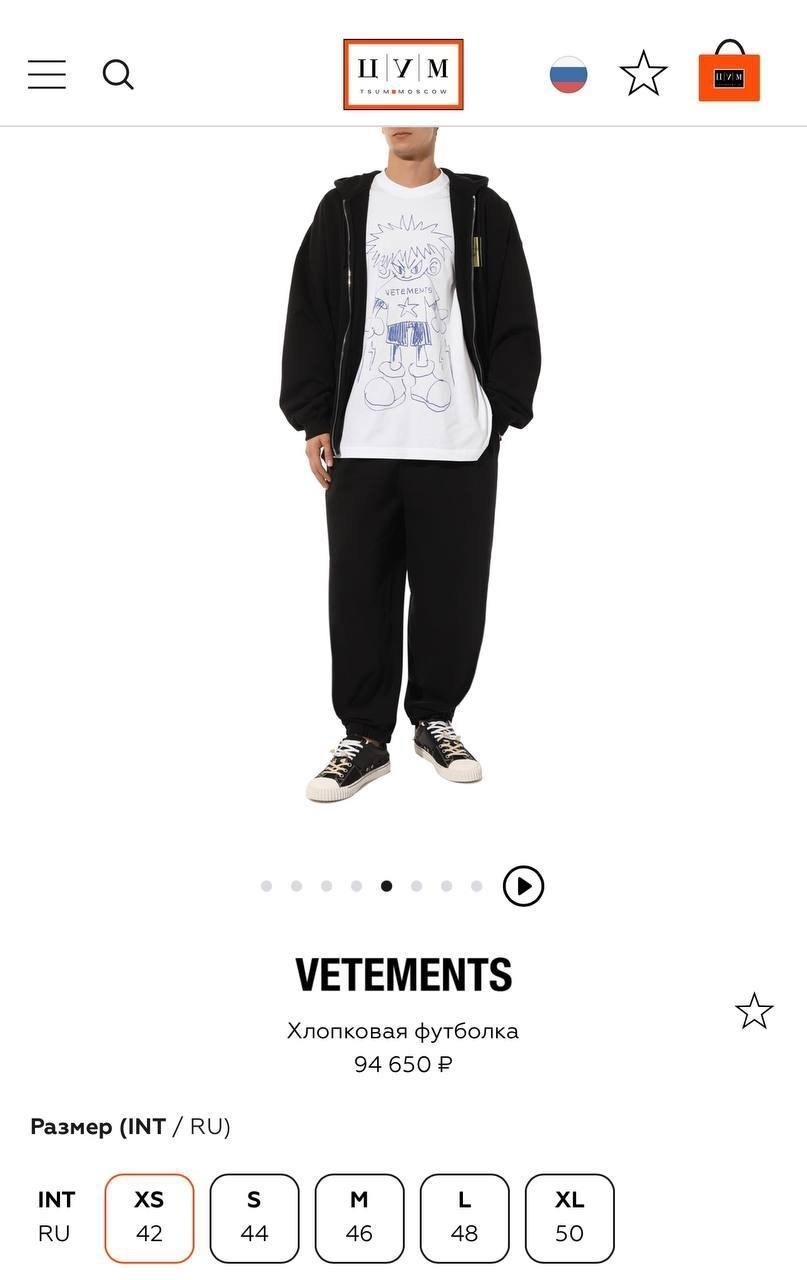The height and width of the screenshot is (1280, 807).
Task: Open the search tool
Action: 118,73
